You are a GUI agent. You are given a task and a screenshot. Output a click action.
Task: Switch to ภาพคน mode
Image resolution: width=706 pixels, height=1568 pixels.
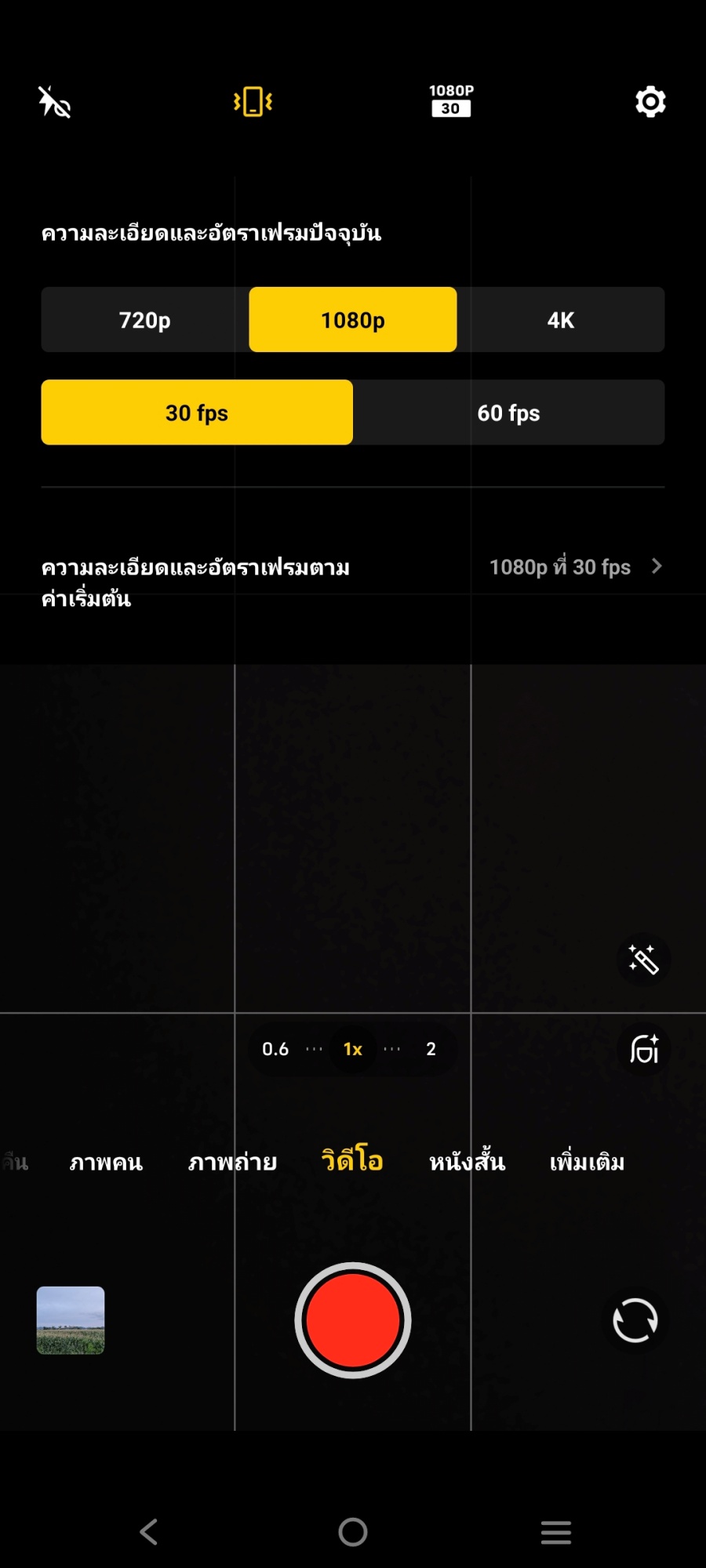point(106,1162)
